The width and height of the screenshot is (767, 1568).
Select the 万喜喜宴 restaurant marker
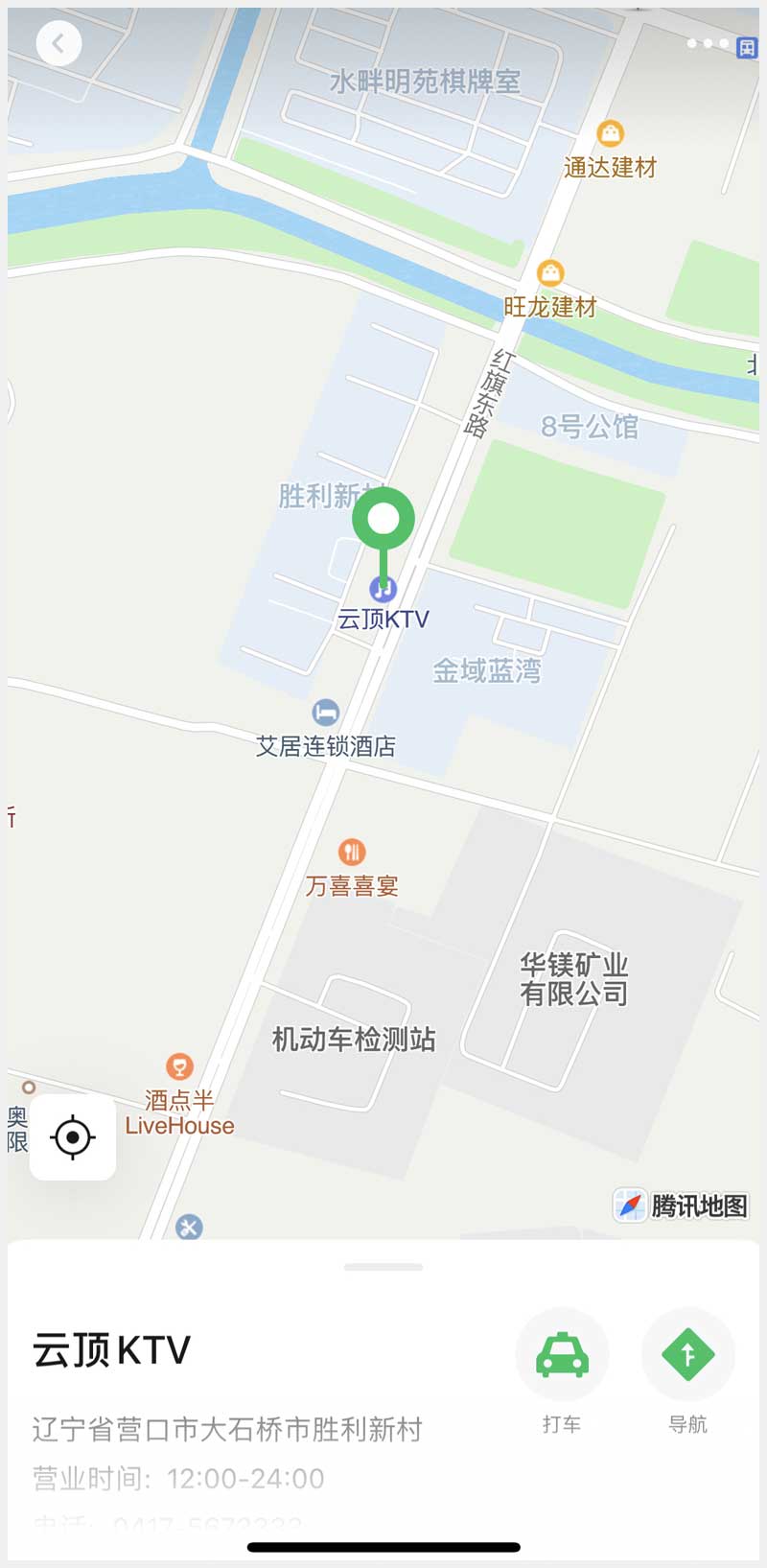(352, 852)
